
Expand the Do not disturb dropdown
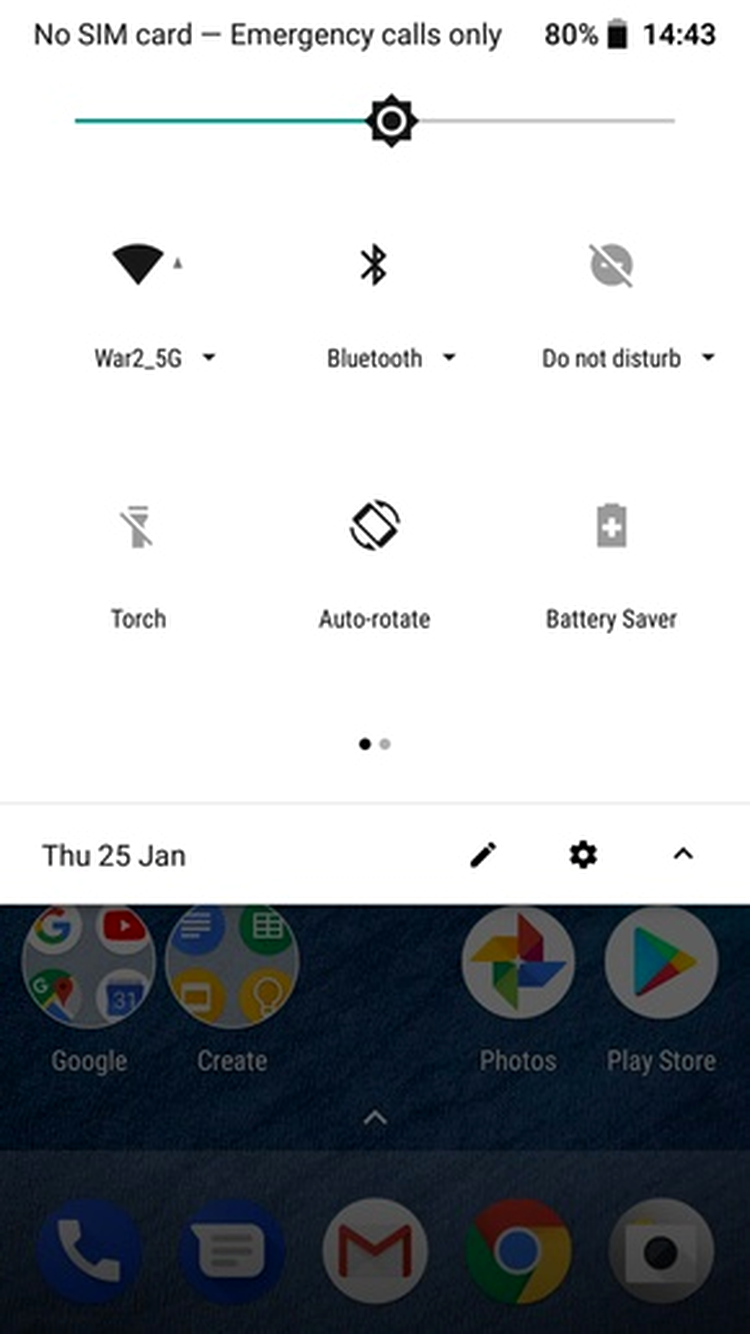[x=628, y=358]
